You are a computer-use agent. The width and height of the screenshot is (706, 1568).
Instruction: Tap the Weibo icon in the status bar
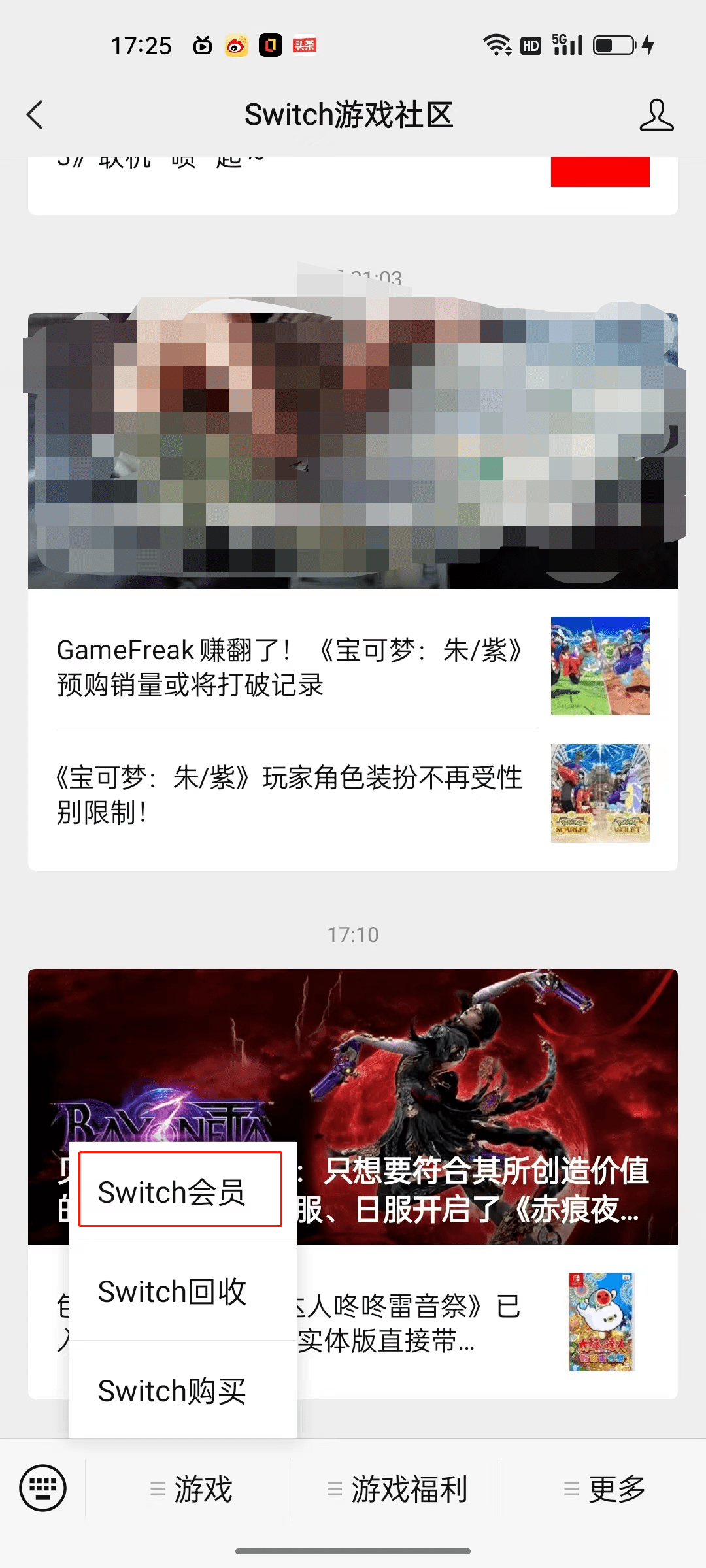click(237, 44)
